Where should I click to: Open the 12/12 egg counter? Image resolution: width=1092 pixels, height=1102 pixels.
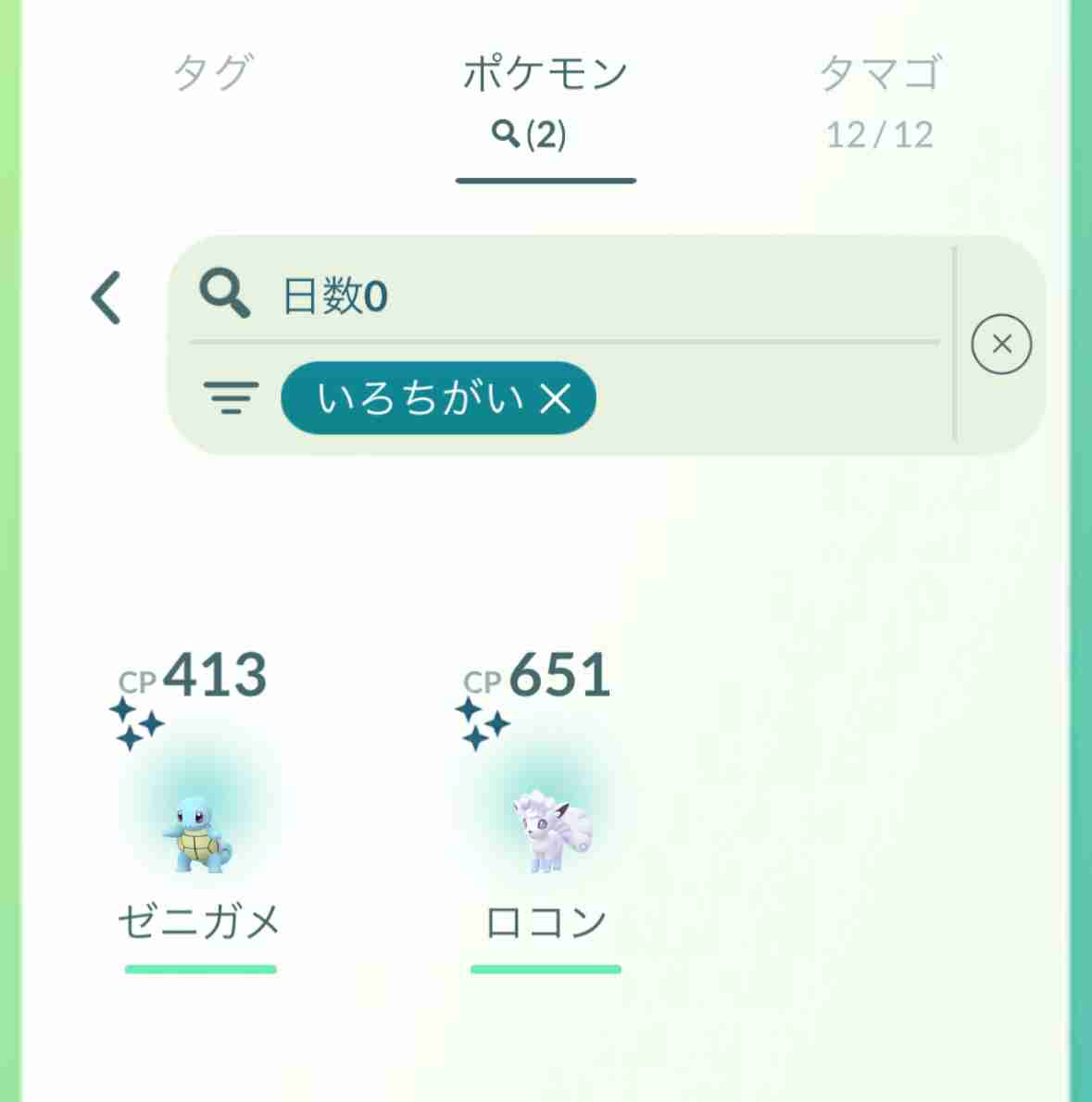878,135
